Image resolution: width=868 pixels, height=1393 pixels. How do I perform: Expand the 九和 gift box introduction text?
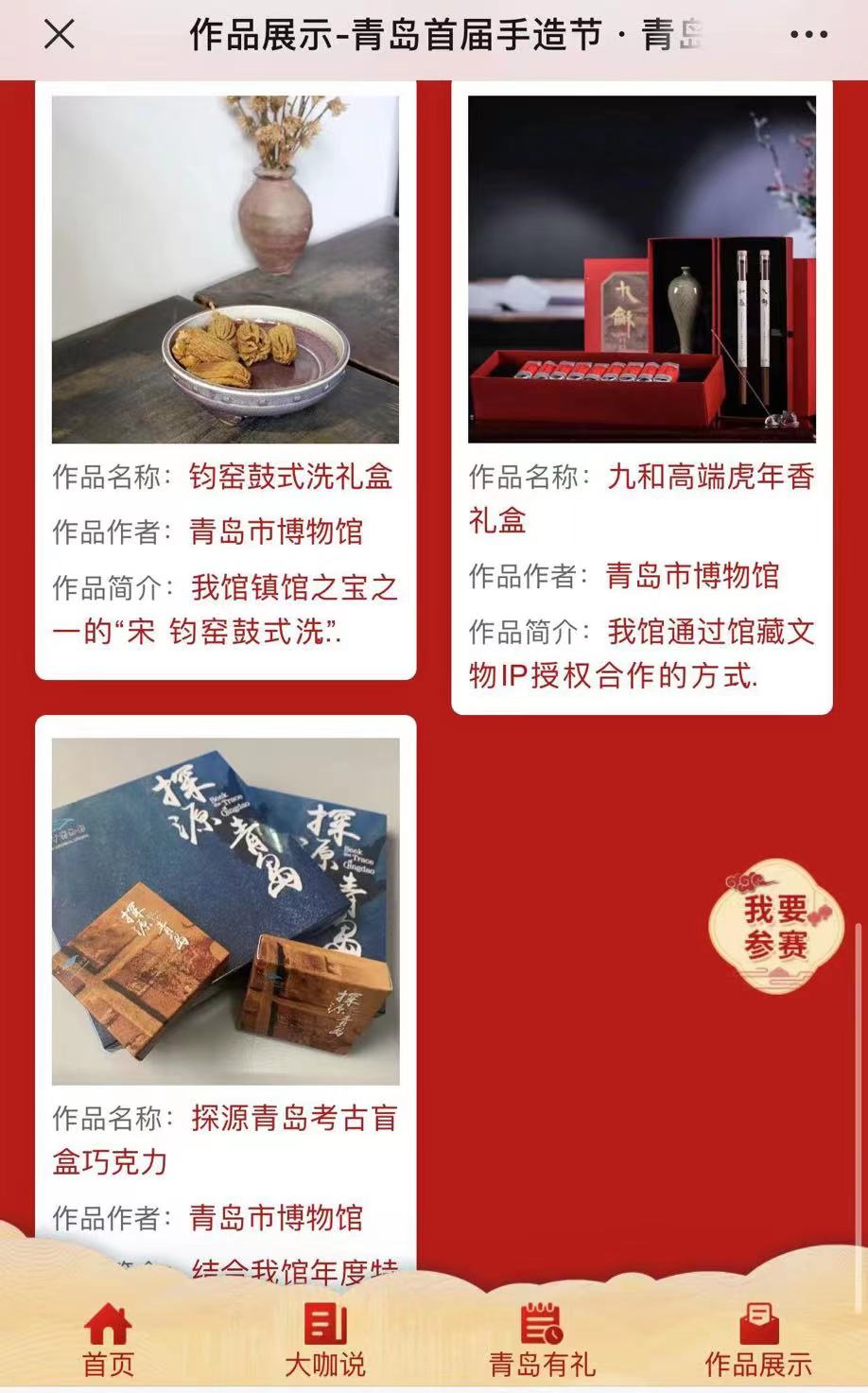point(643,652)
